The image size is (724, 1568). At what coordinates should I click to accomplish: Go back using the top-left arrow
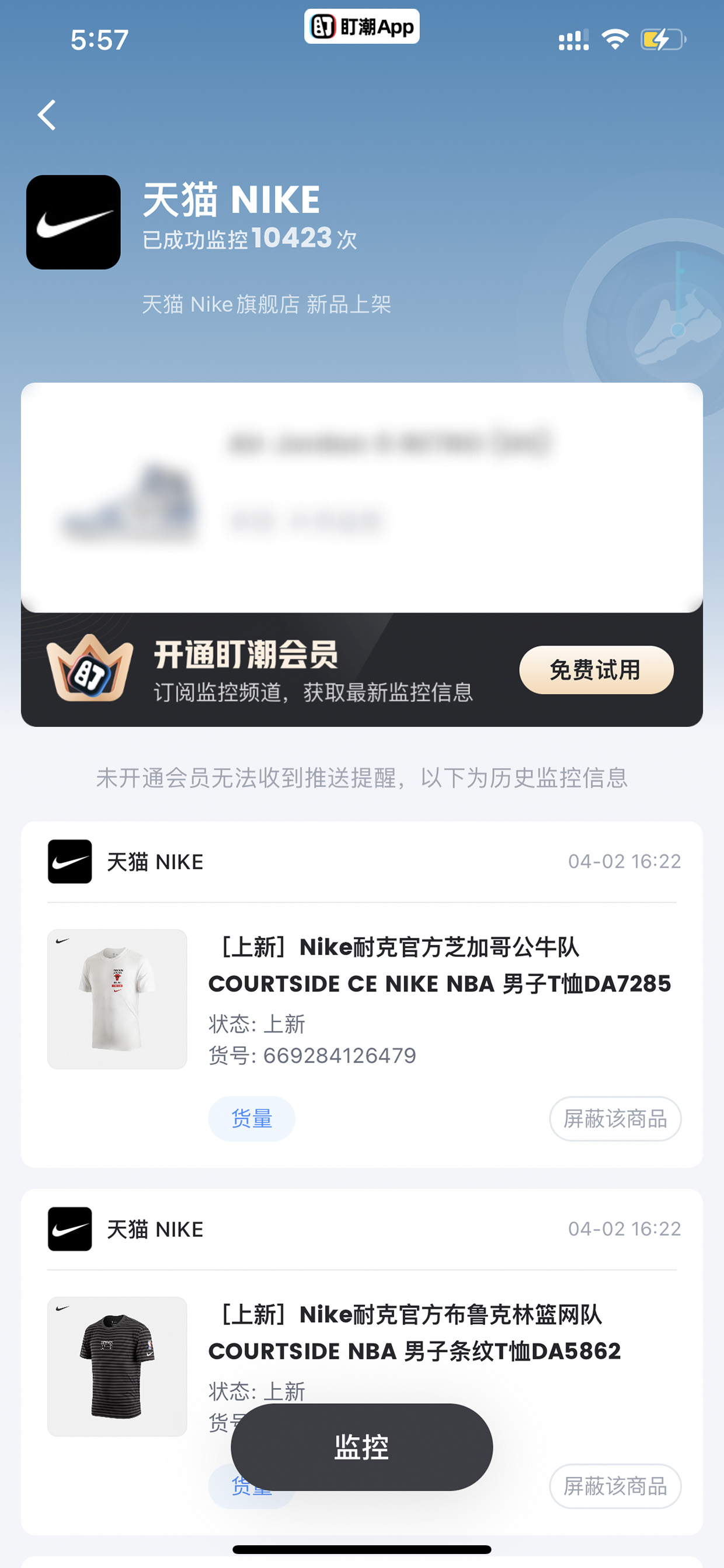point(47,115)
